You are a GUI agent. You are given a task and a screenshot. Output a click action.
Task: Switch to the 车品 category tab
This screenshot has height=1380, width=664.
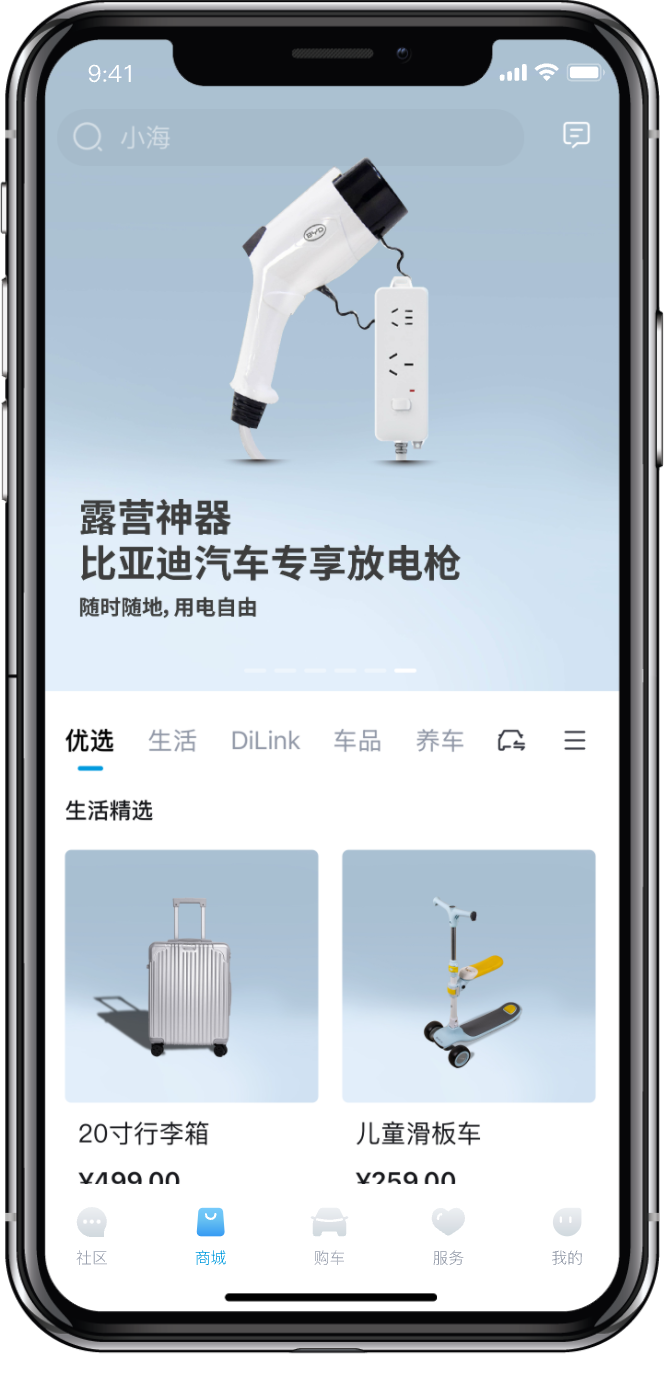point(357,741)
